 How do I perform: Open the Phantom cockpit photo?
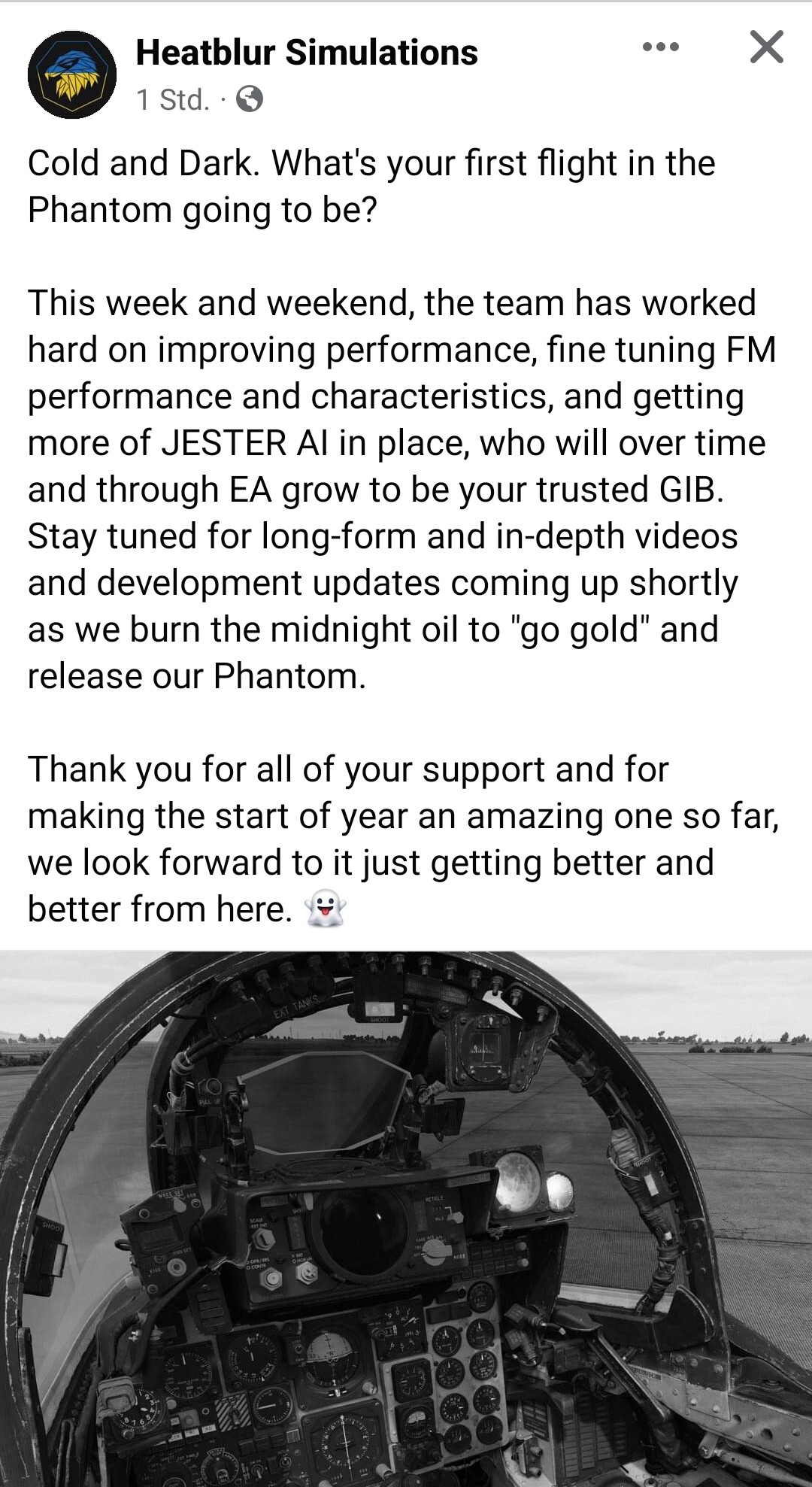pyautogui.click(x=406, y=1218)
